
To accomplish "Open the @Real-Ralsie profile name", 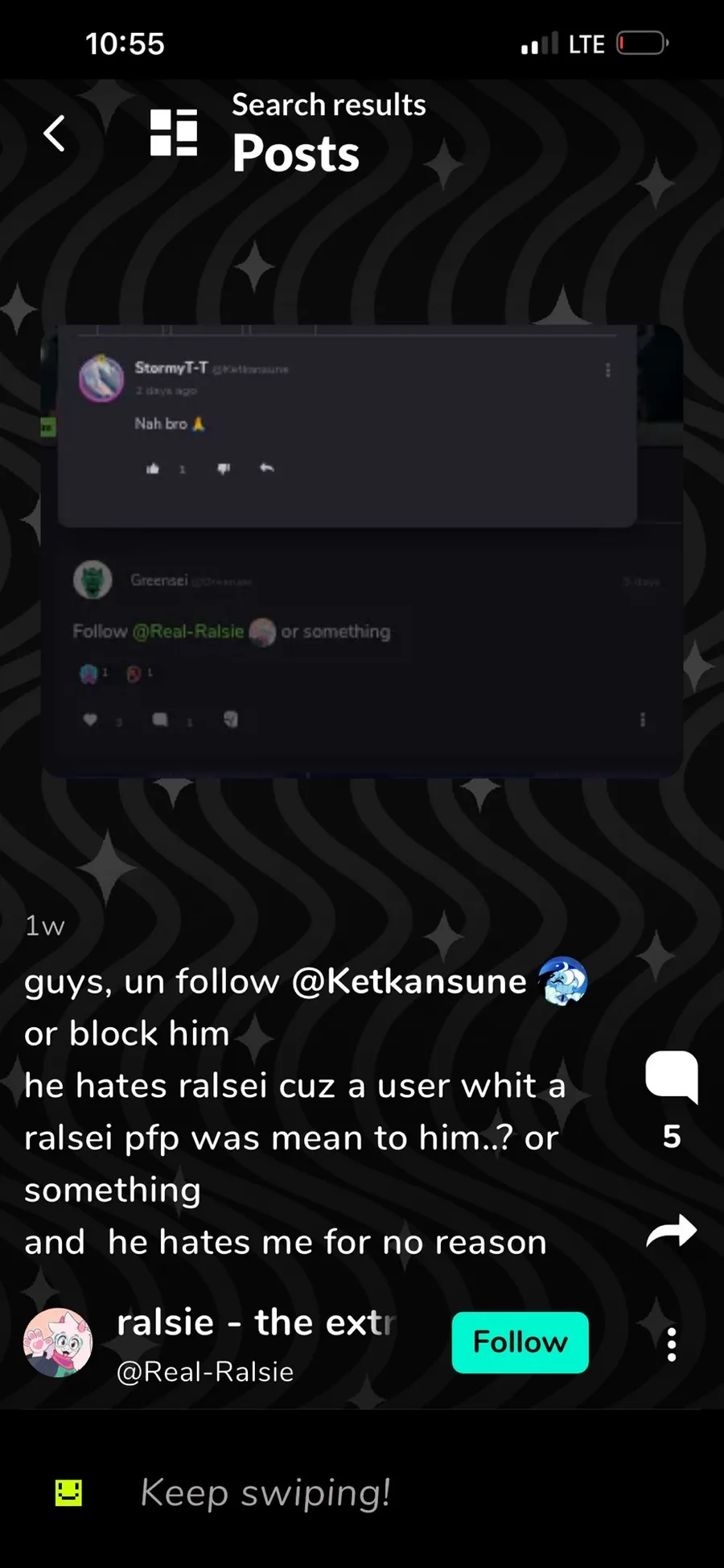I will (x=205, y=1372).
